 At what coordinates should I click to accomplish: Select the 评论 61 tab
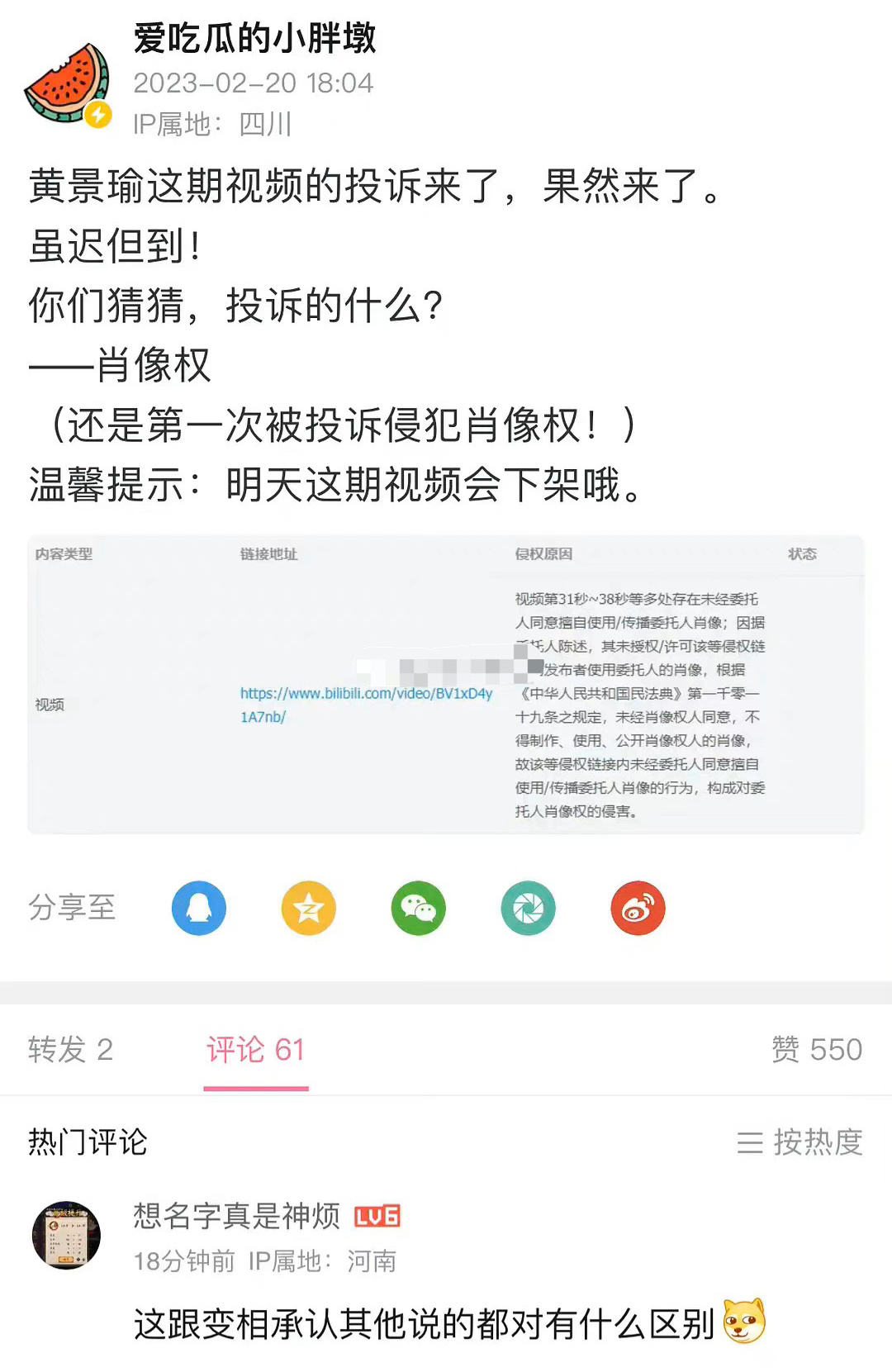coord(255,1049)
